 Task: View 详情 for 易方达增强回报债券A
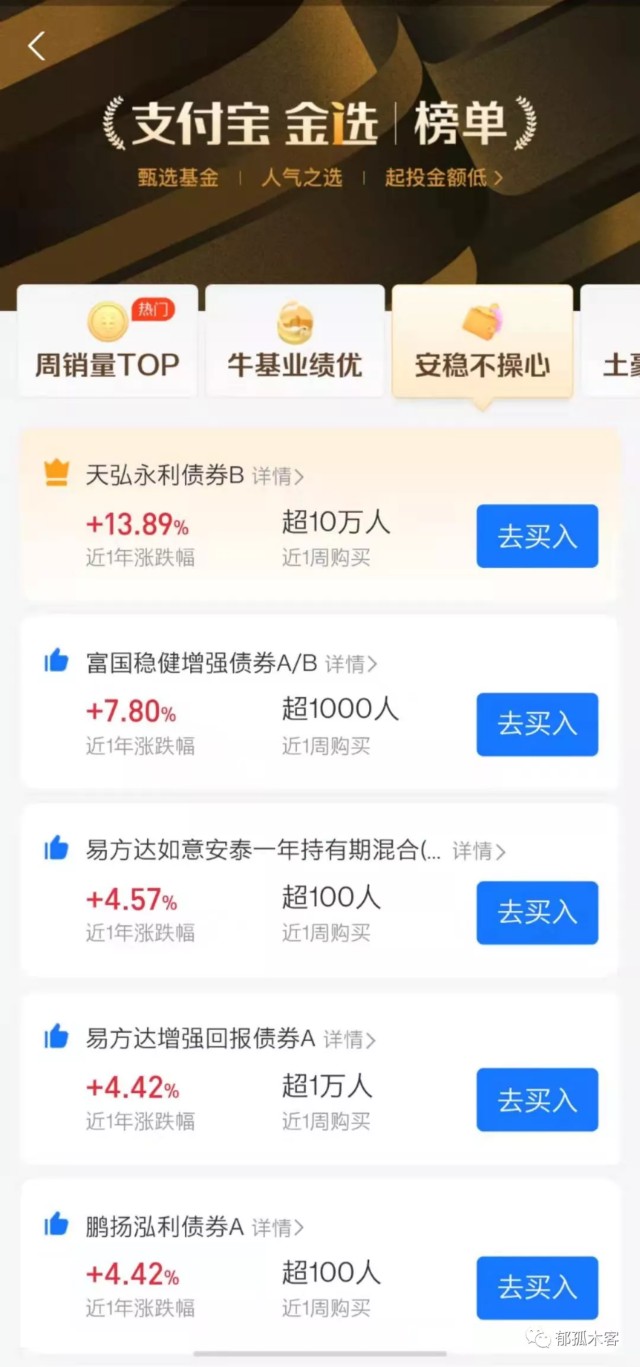350,1039
